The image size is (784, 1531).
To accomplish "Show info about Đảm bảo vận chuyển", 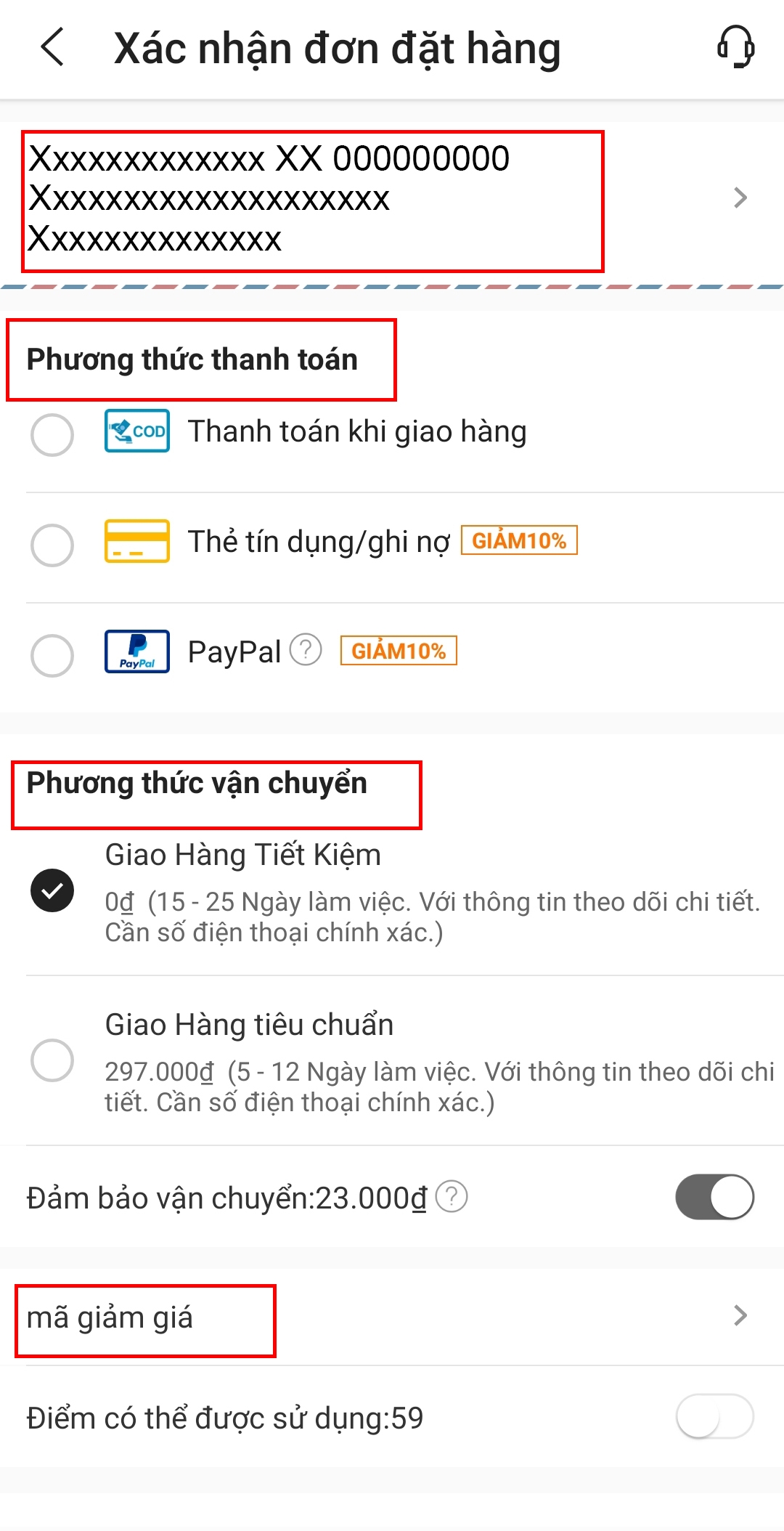I will (452, 1197).
